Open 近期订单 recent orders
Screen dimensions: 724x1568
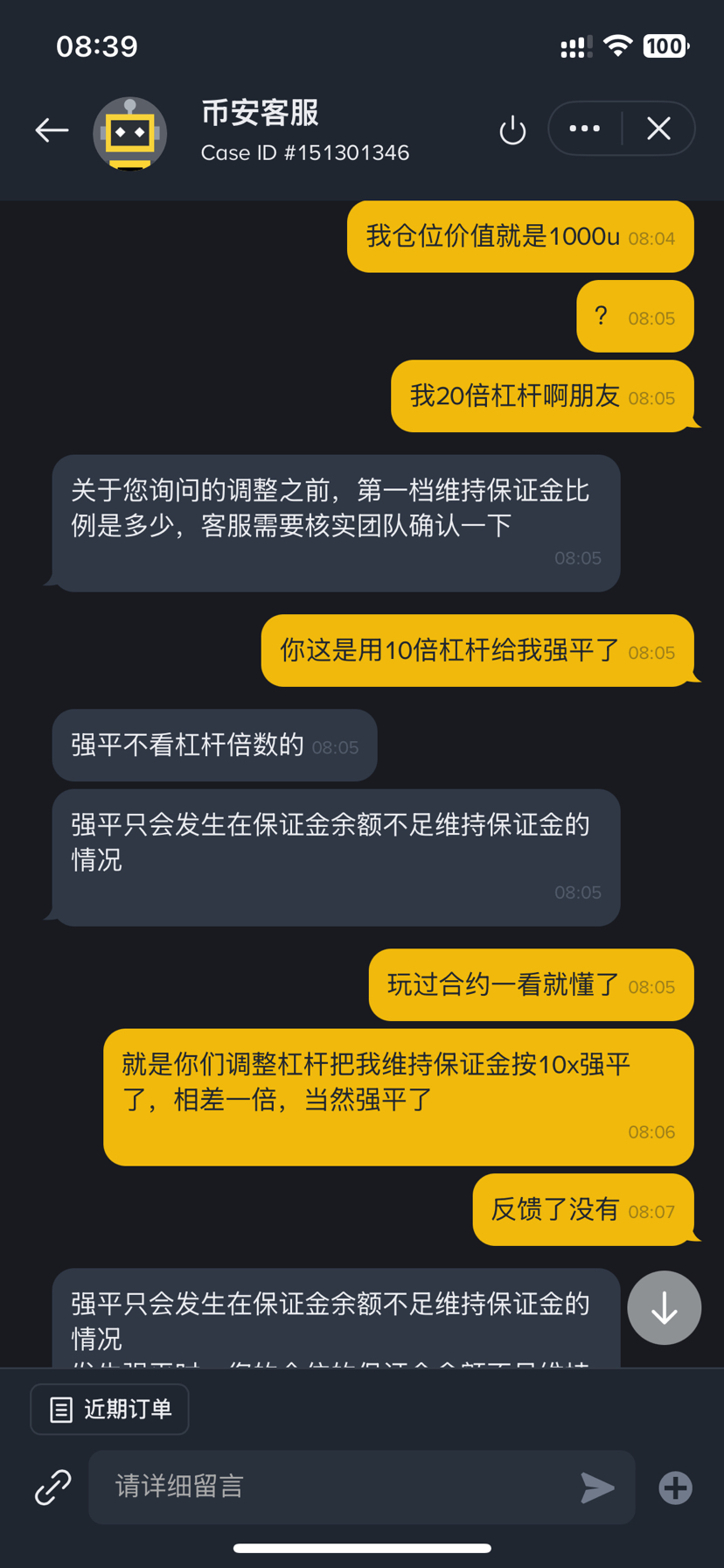(x=109, y=1409)
